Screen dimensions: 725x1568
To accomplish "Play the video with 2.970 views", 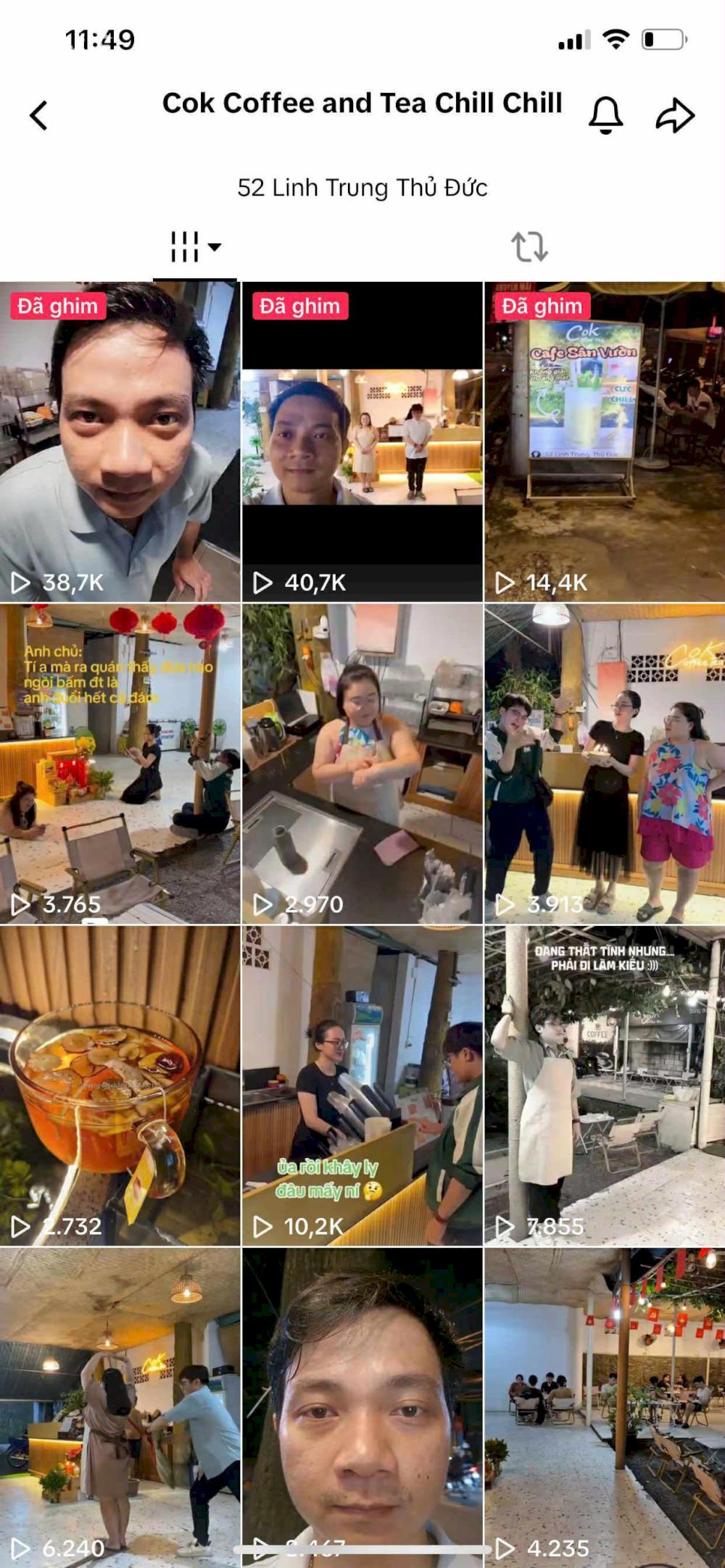I will coord(362,764).
